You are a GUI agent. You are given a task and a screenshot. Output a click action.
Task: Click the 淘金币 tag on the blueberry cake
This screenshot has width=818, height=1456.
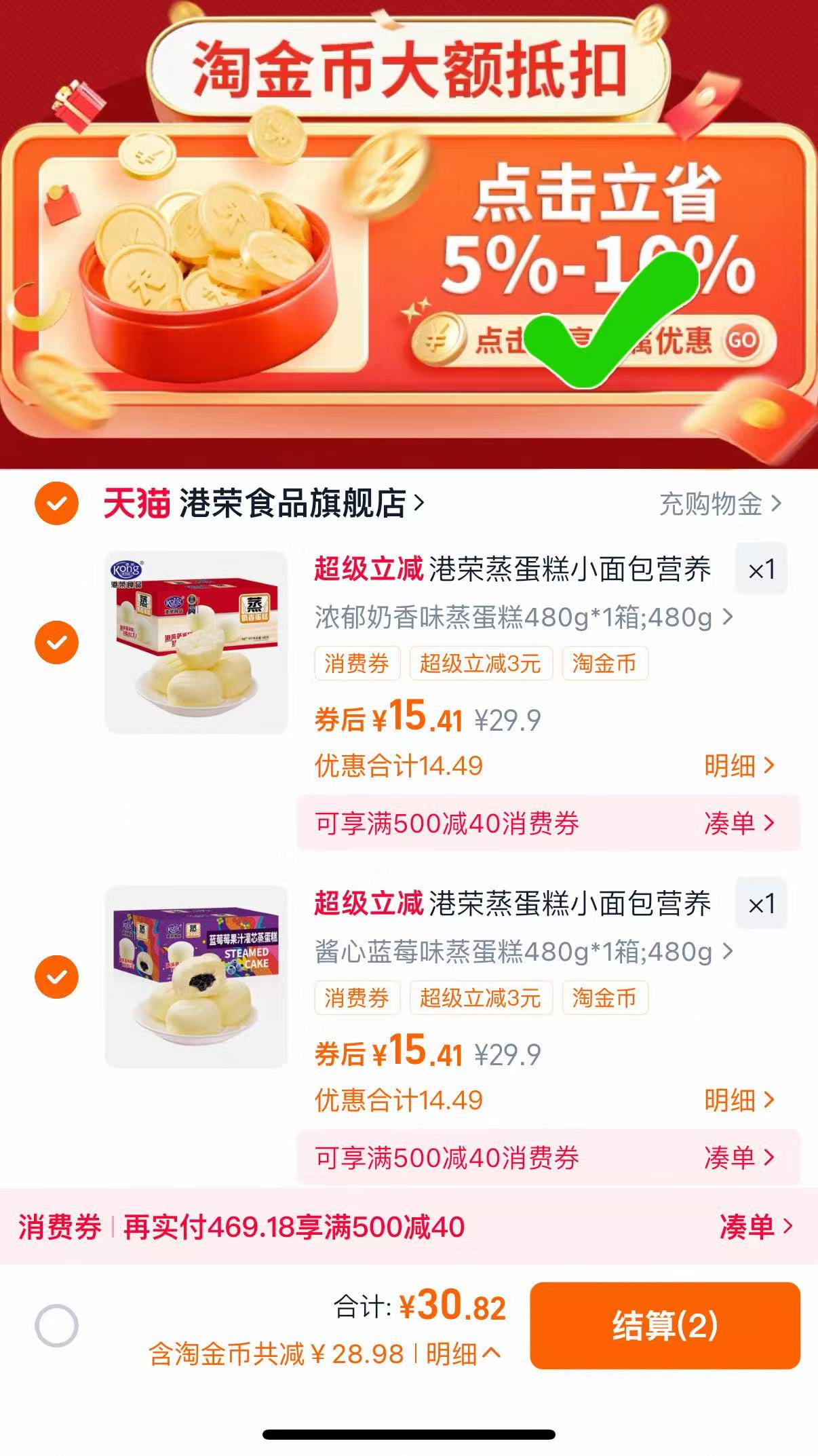(606, 997)
